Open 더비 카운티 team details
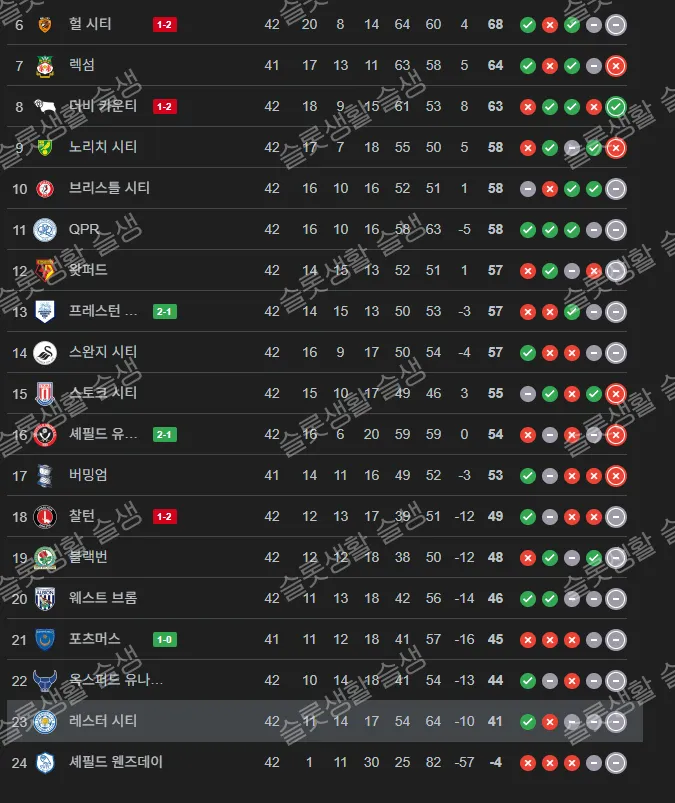The image size is (675, 803). click(x=103, y=106)
